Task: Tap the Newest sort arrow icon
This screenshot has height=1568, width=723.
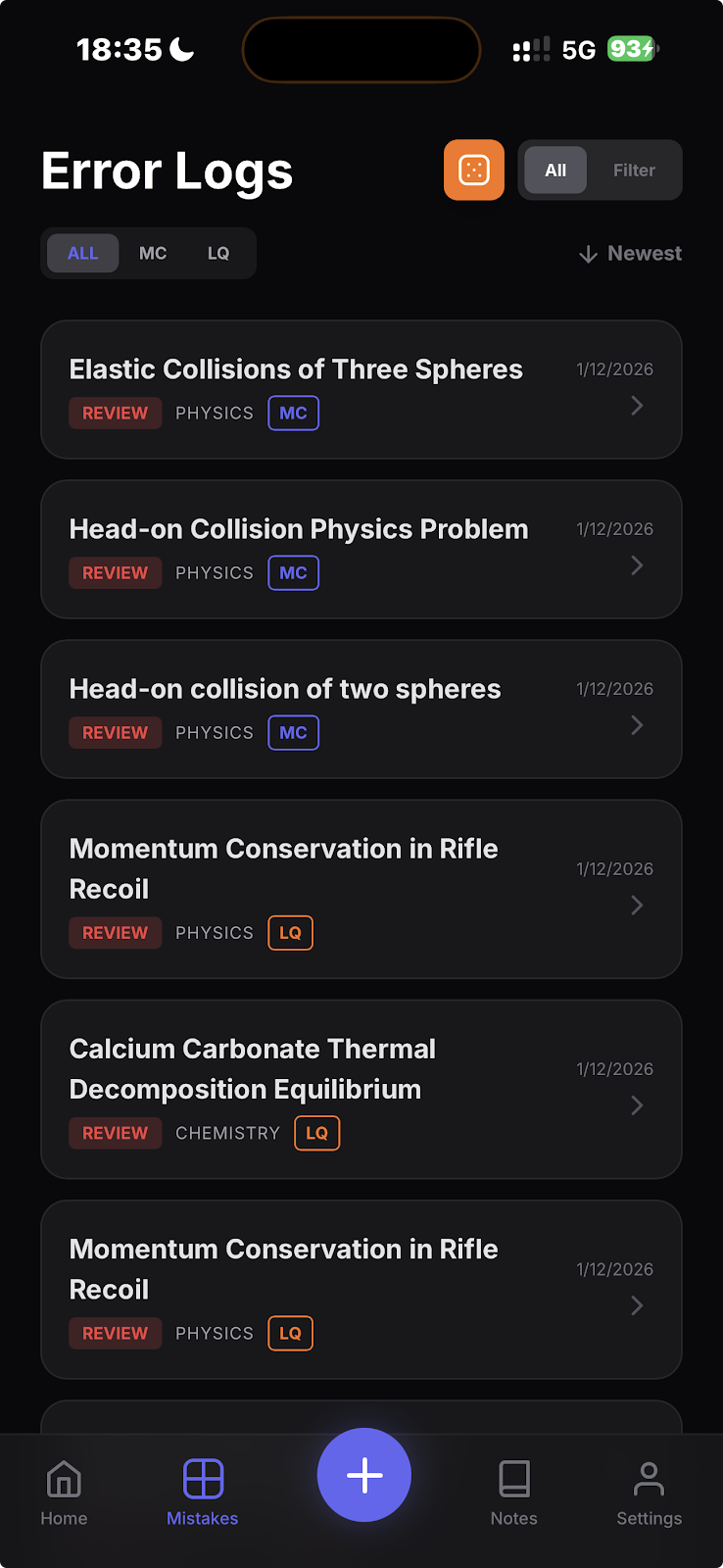Action: (588, 253)
